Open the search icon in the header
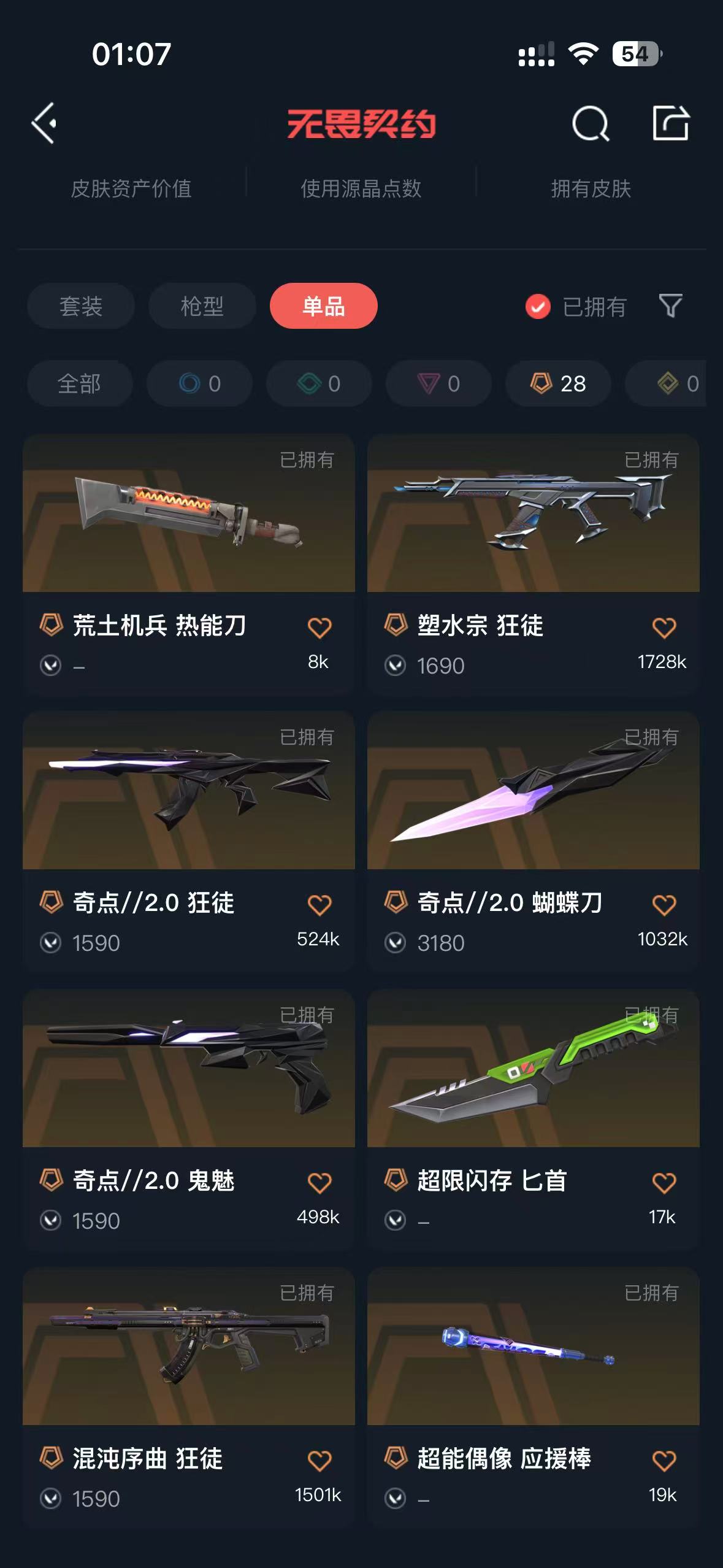Viewport: 723px width, 1568px height. pos(590,124)
